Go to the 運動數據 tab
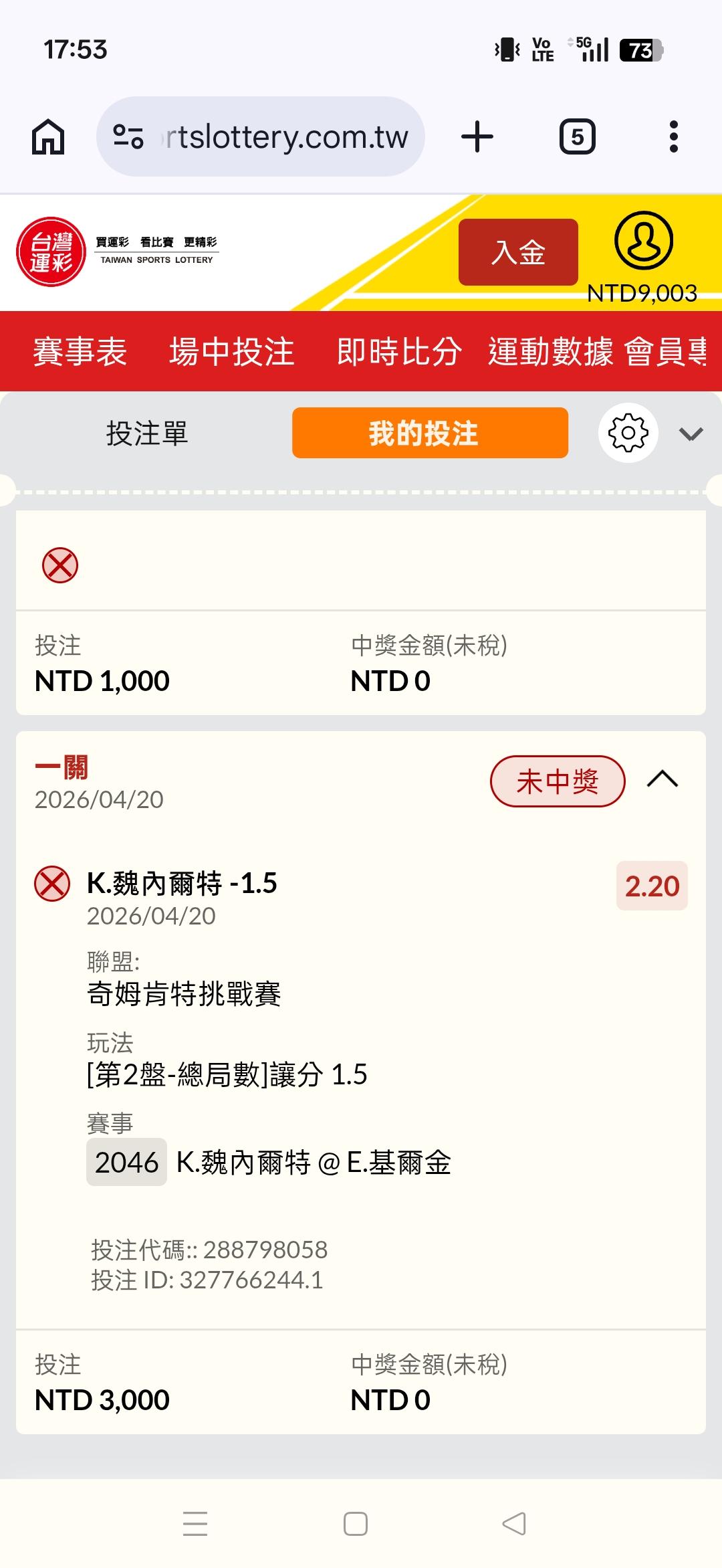 (550, 351)
